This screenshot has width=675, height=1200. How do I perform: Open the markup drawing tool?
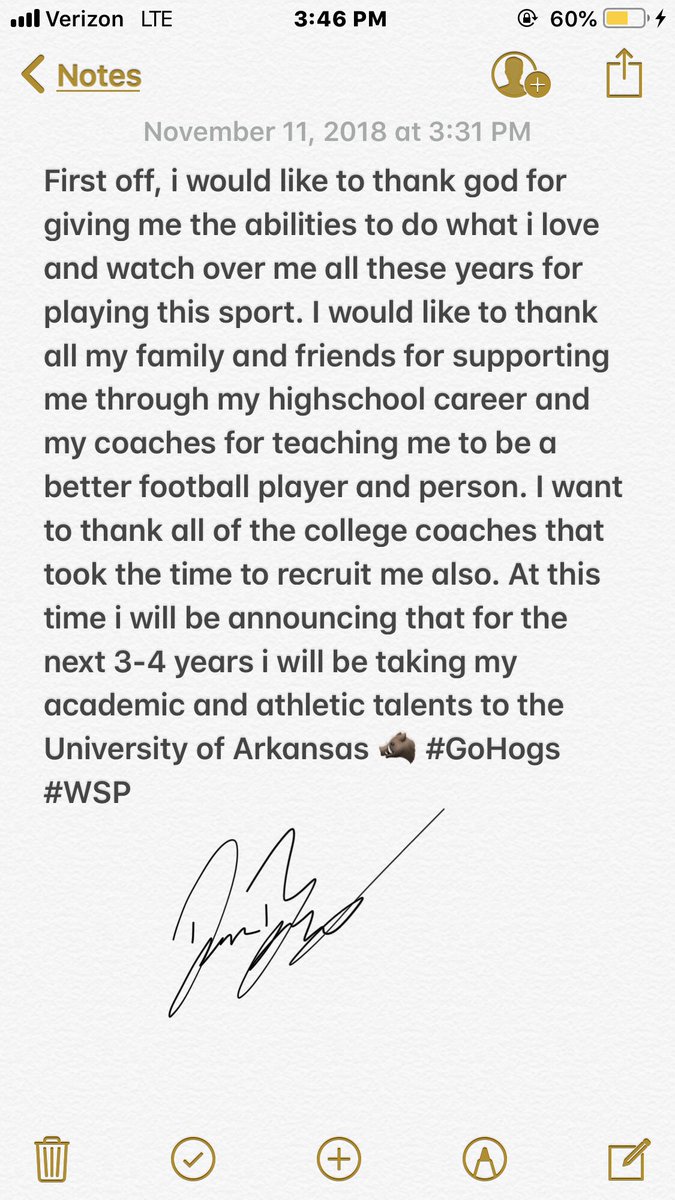pyautogui.click(x=484, y=1160)
